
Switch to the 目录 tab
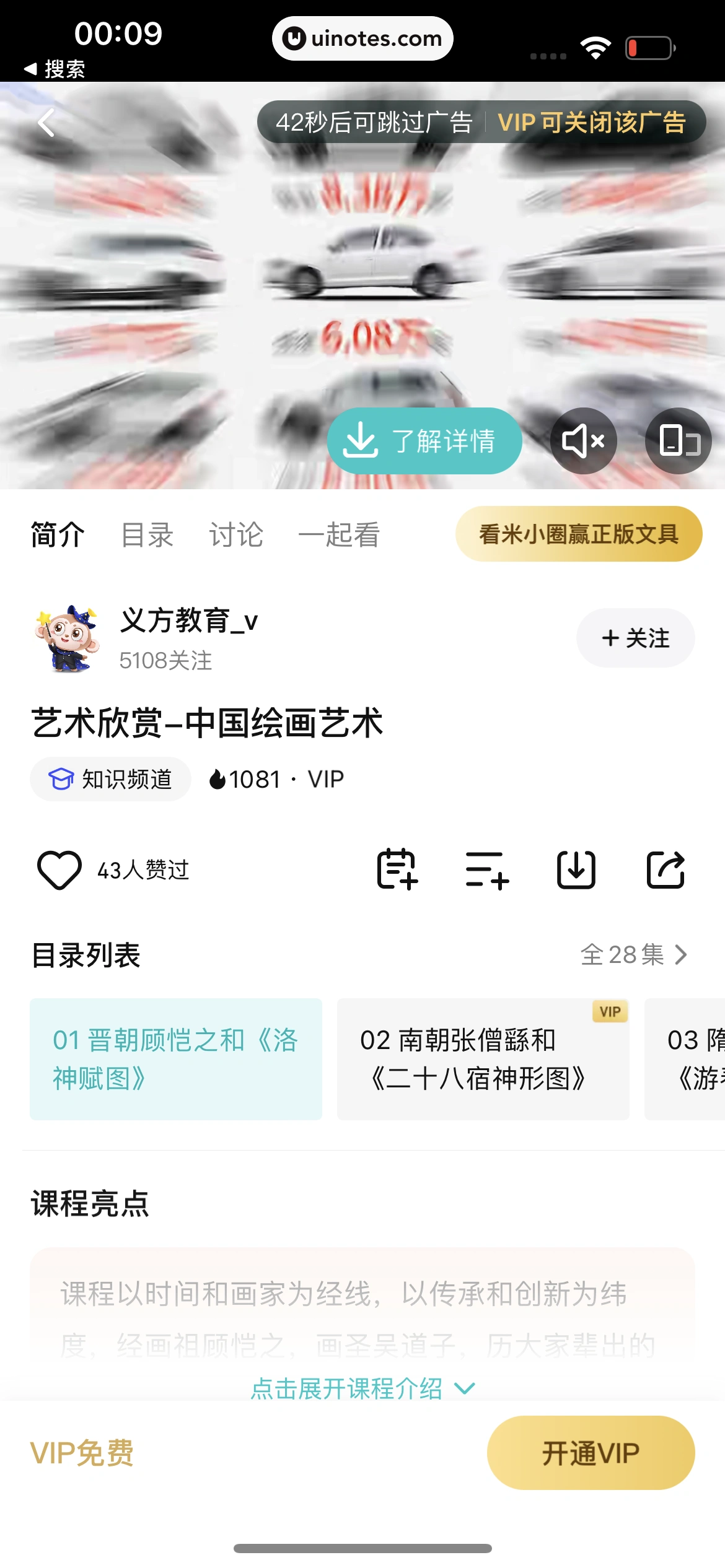tap(147, 534)
